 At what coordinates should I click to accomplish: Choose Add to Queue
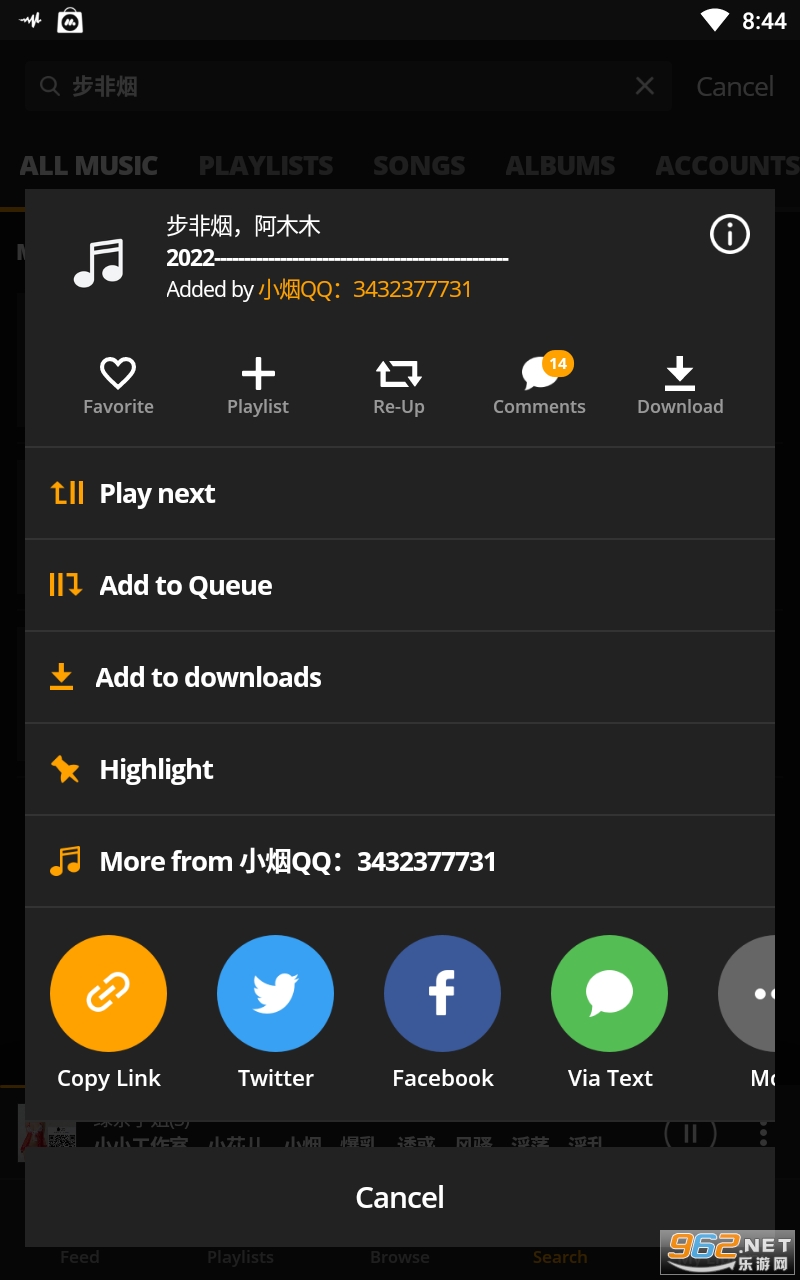[x=400, y=585]
